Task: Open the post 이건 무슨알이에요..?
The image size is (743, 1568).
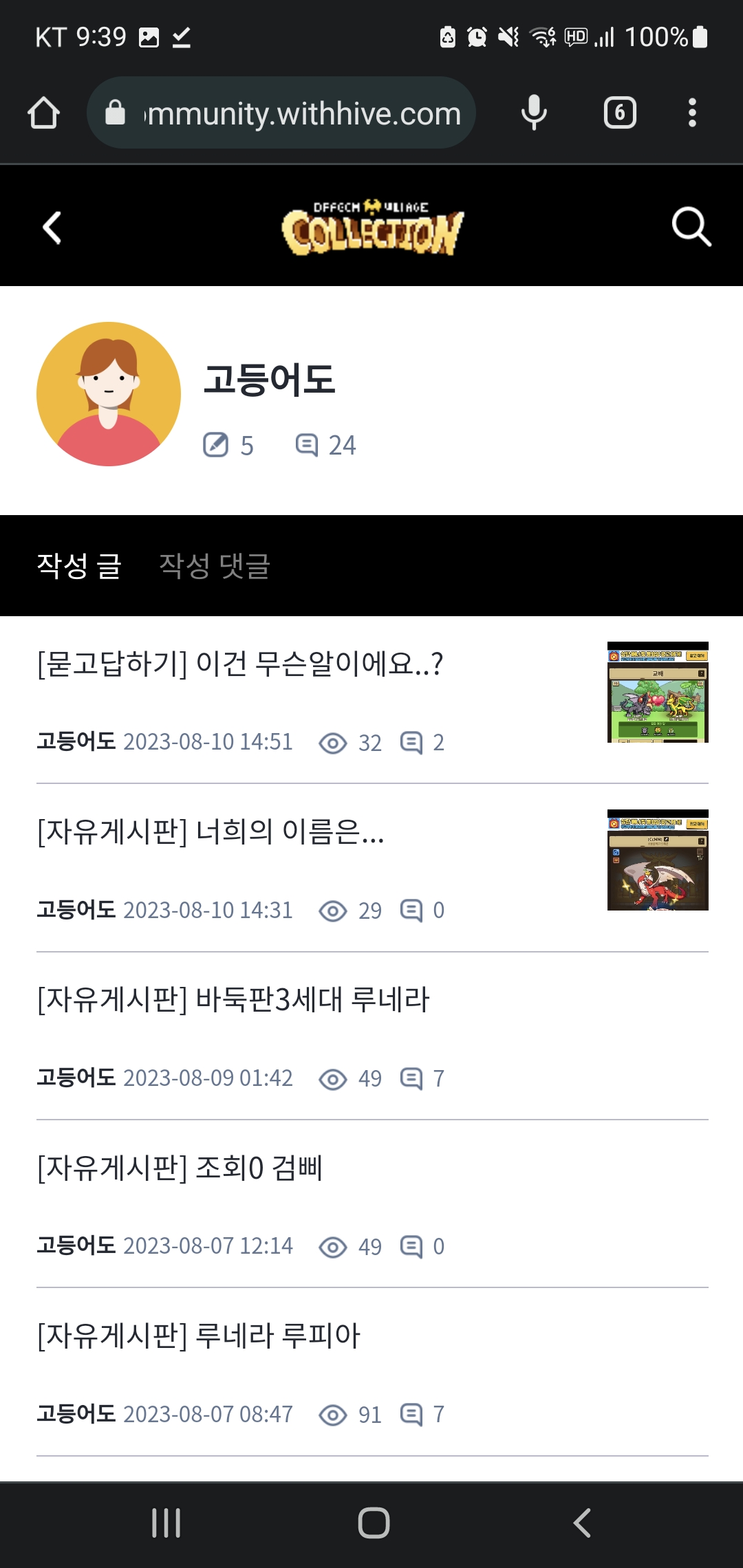Action: point(240,664)
